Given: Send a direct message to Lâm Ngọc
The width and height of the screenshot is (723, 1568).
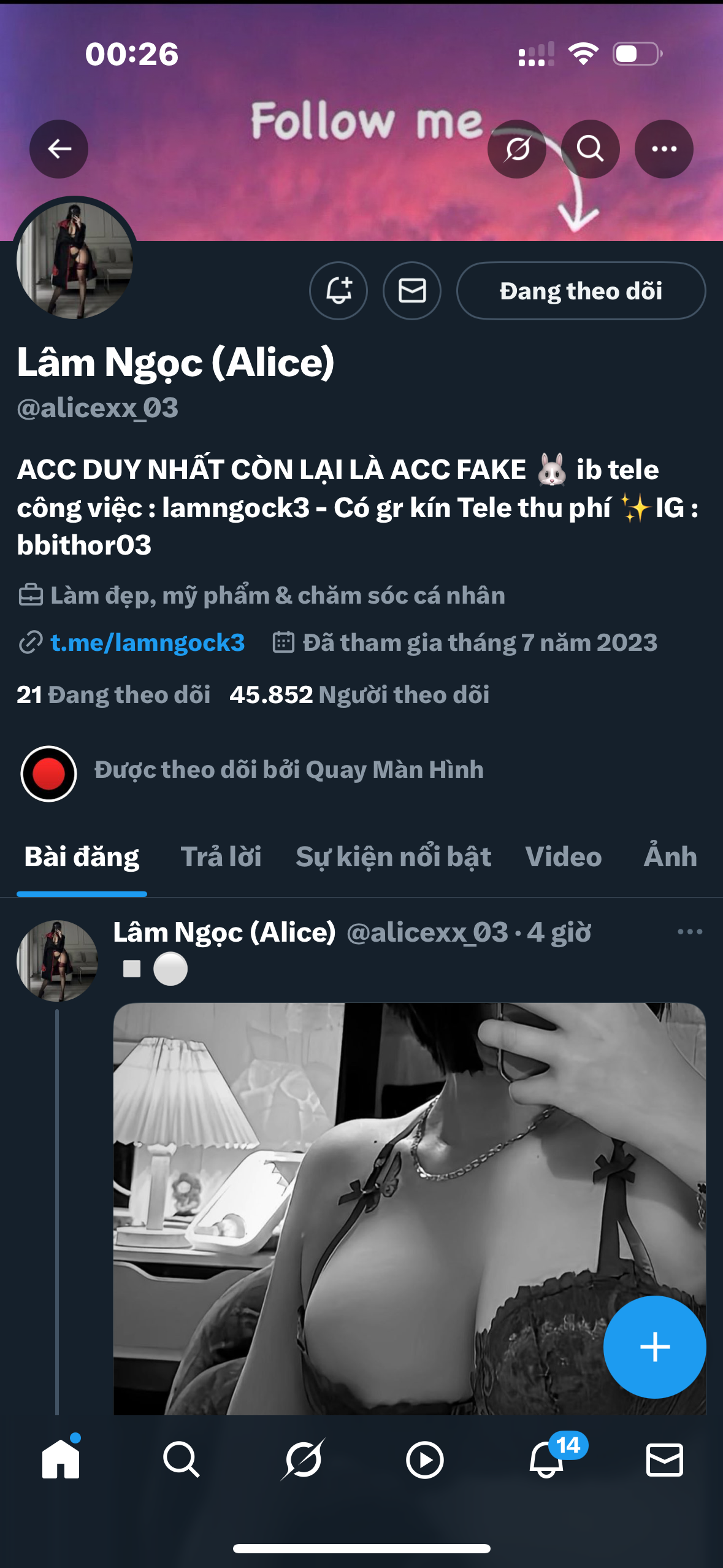Looking at the screenshot, I should click(412, 291).
